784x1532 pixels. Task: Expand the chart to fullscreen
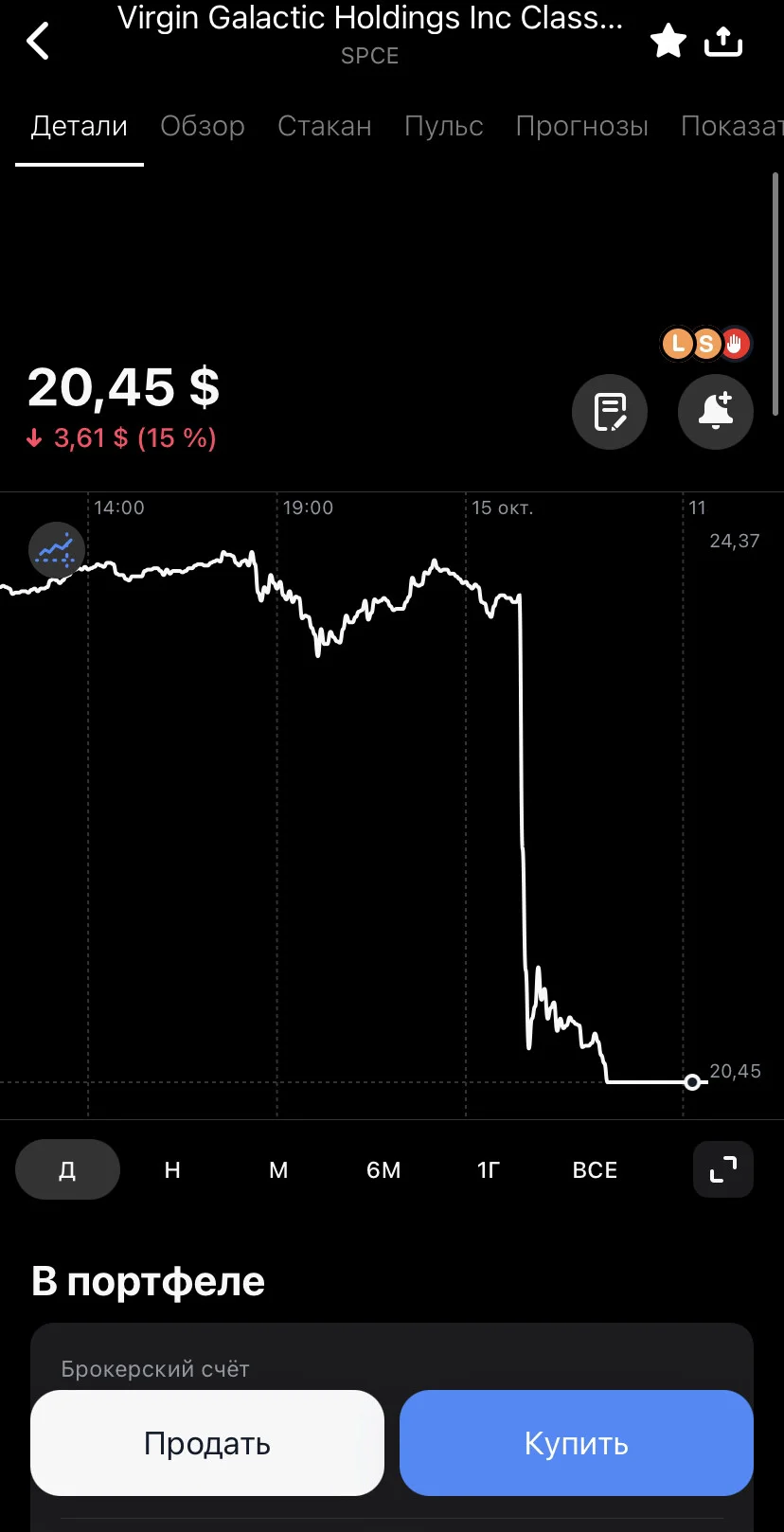click(723, 1169)
